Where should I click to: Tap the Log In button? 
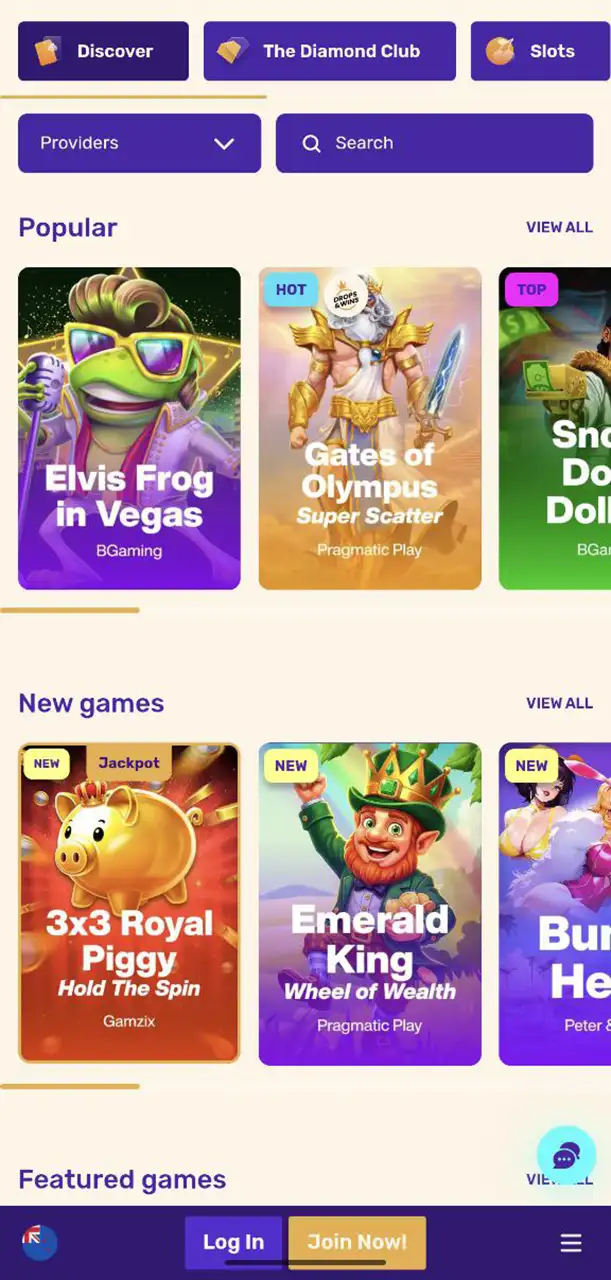pyautogui.click(x=234, y=1242)
